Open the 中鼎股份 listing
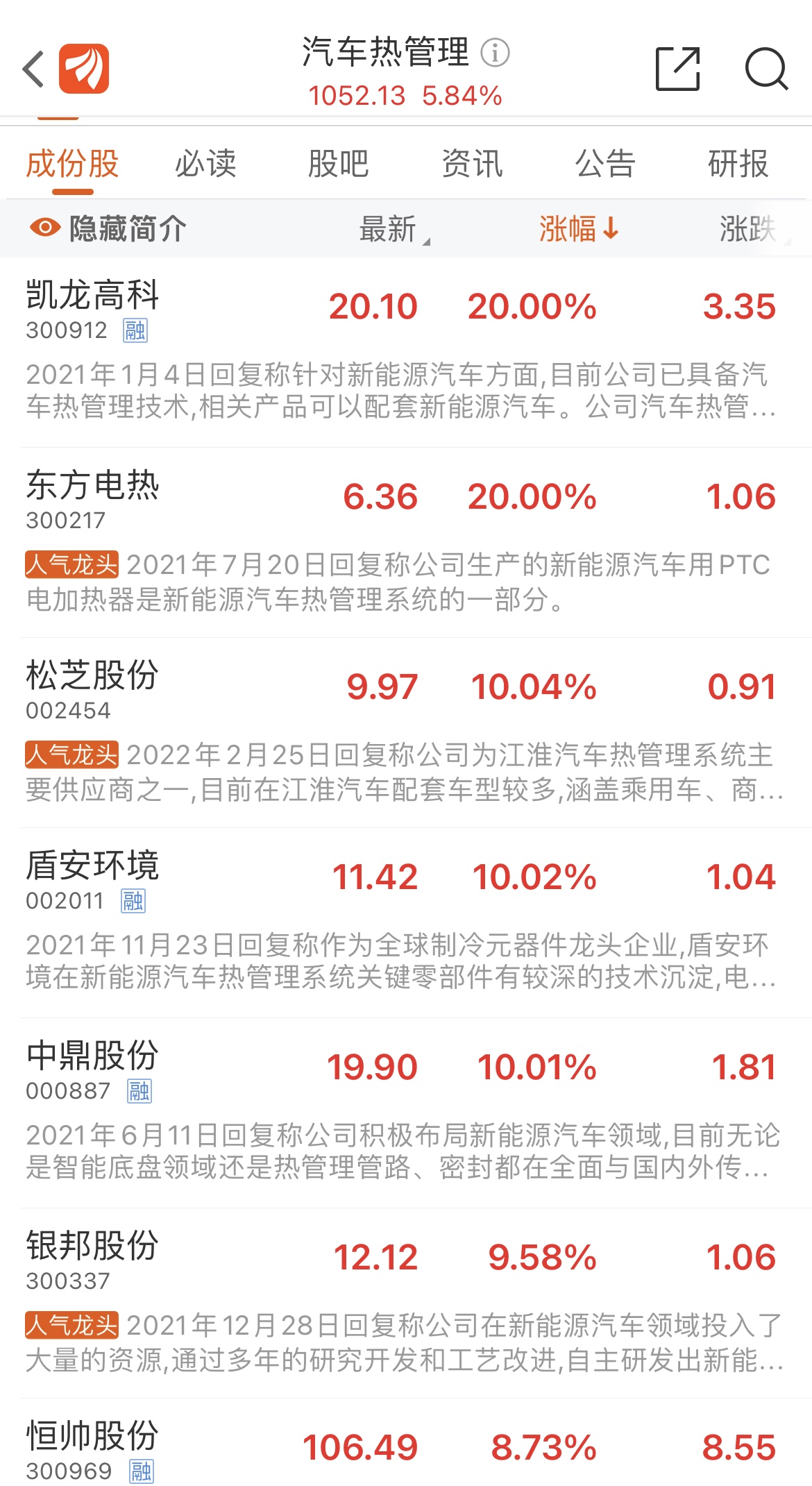812x1486 pixels. 92,1056
